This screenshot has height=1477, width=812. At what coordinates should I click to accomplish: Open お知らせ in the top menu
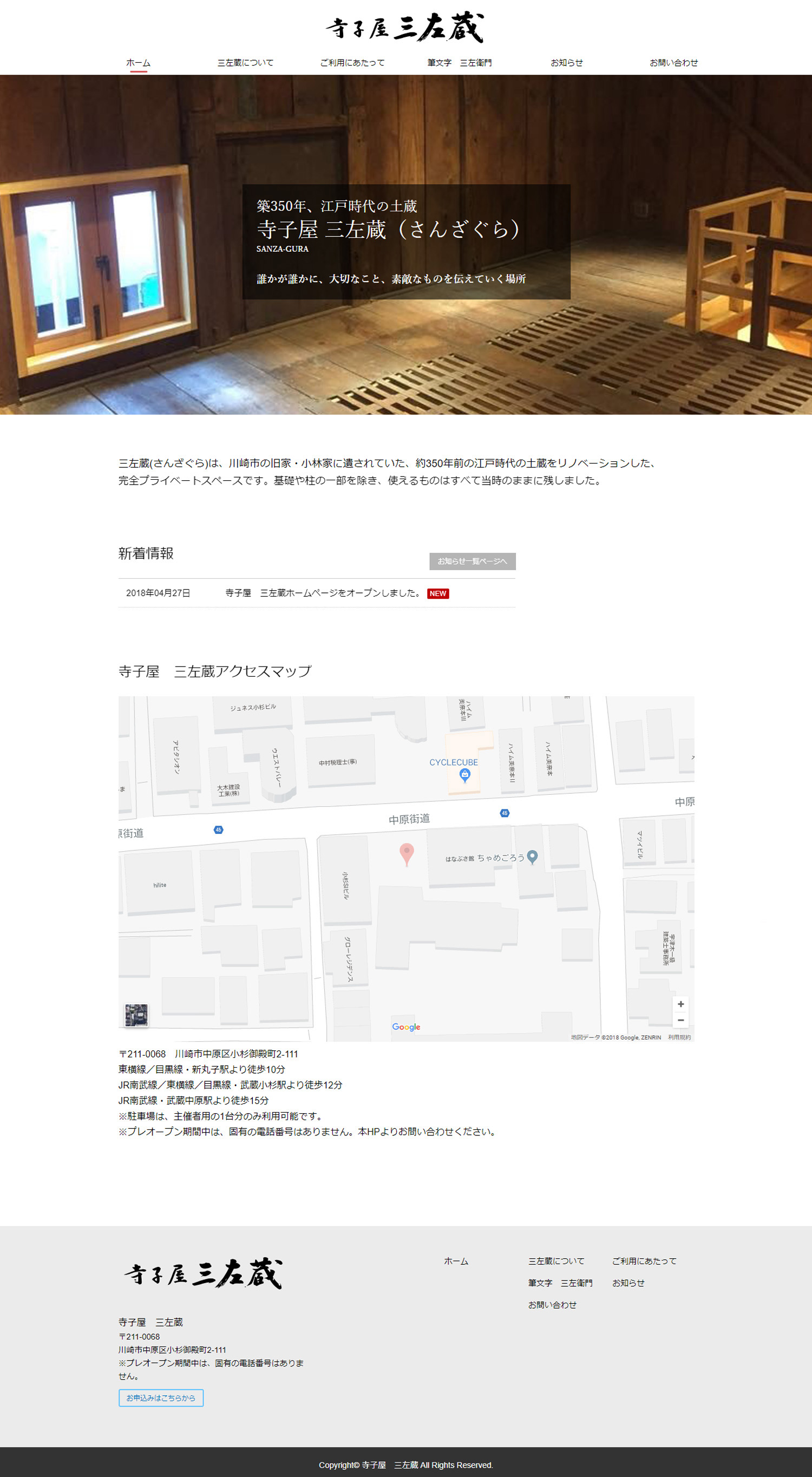567,62
